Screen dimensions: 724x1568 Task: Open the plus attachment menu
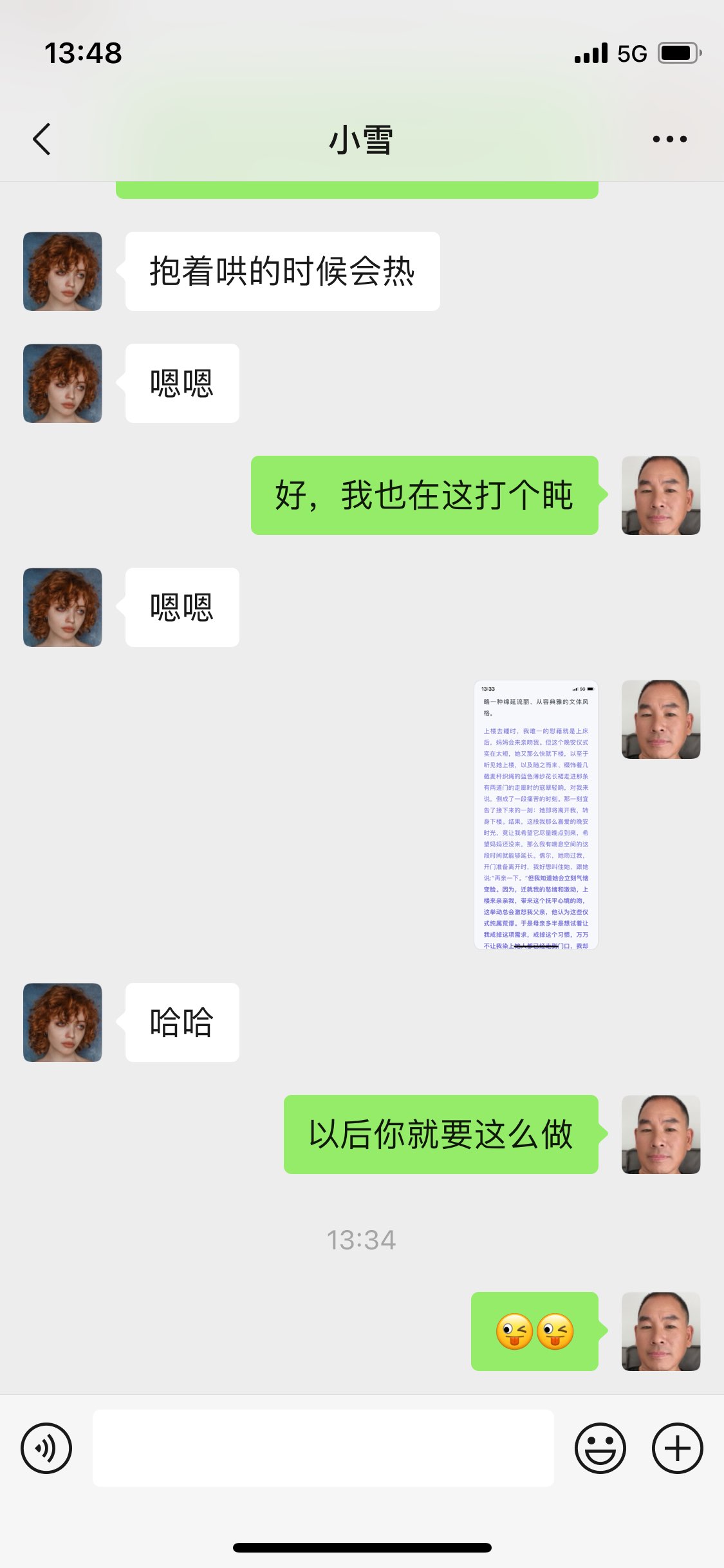tap(677, 1448)
